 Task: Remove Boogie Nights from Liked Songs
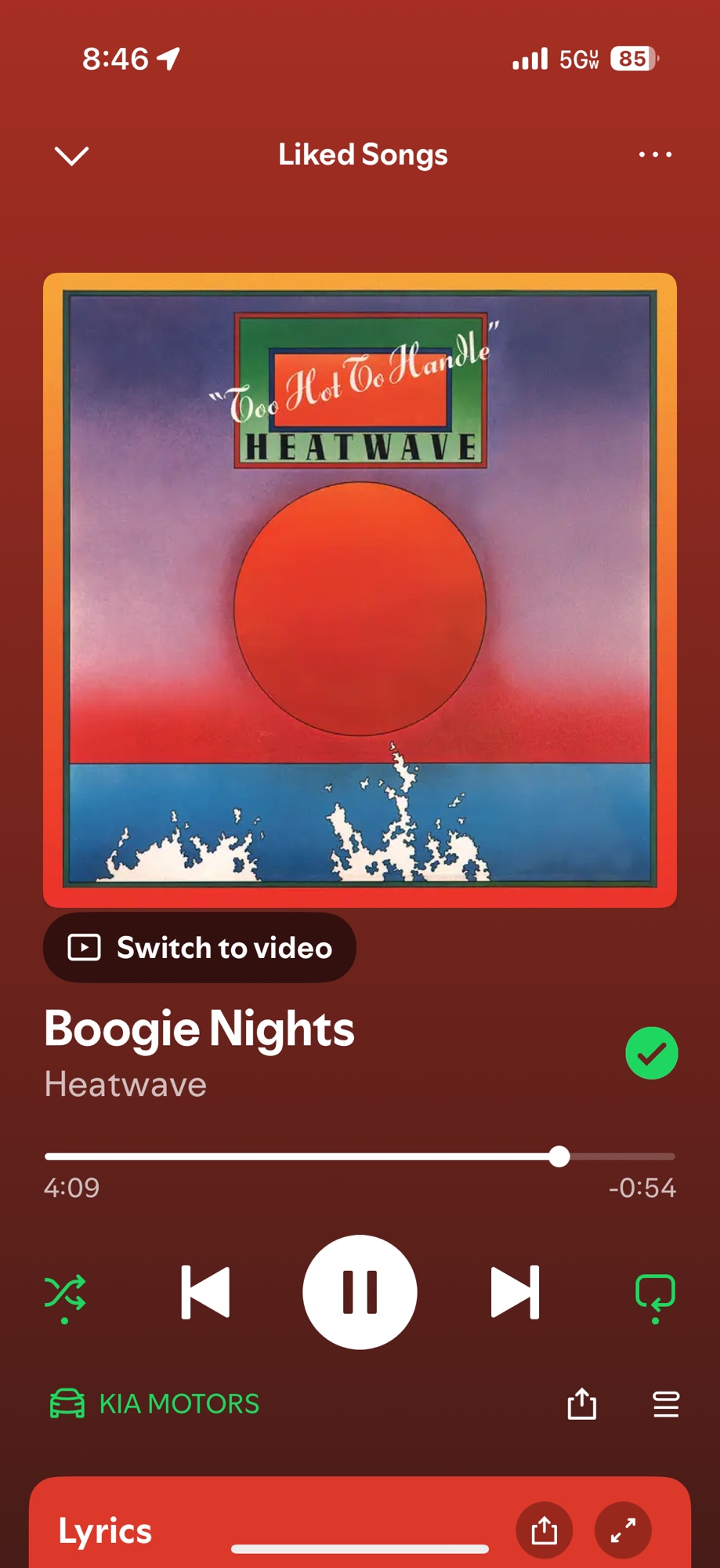click(x=651, y=1053)
